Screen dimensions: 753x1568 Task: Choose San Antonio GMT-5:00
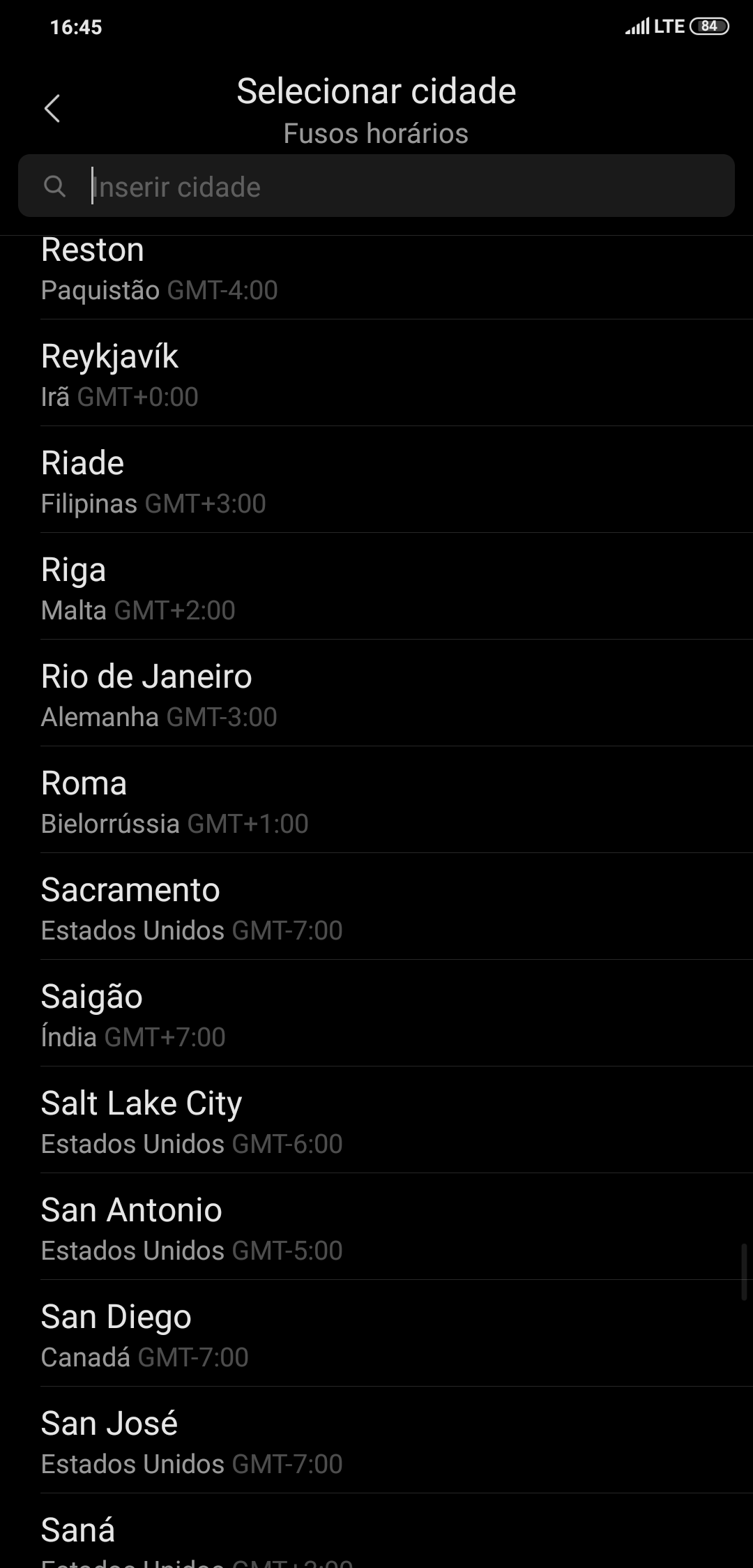376,1227
